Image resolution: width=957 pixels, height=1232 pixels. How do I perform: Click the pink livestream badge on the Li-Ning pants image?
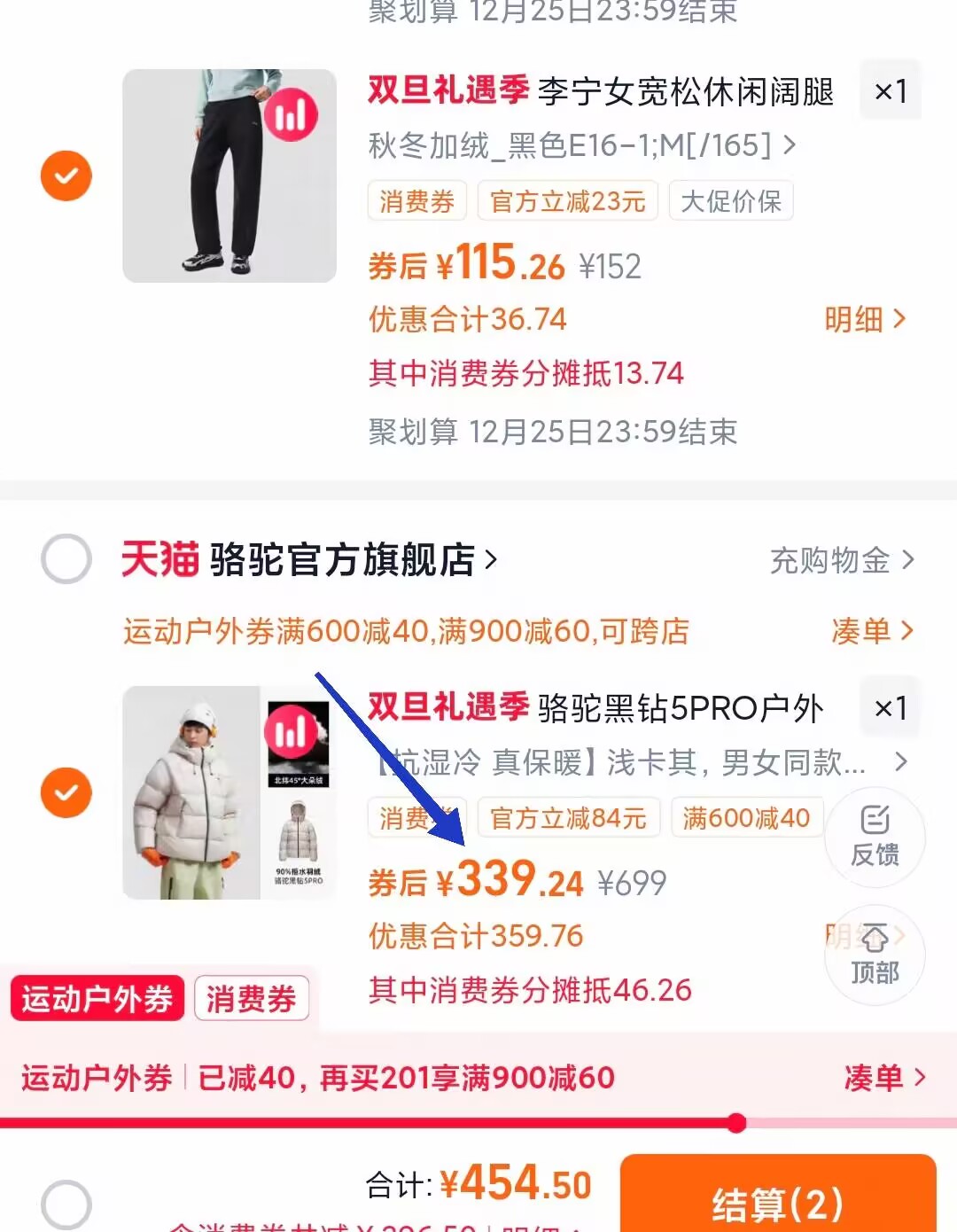(x=292, y=115)
